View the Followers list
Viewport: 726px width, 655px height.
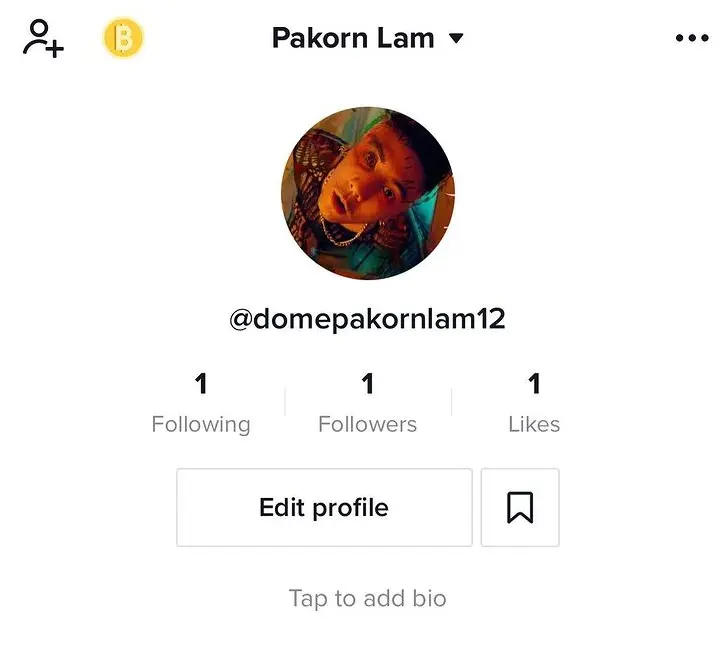click(367, 404)
